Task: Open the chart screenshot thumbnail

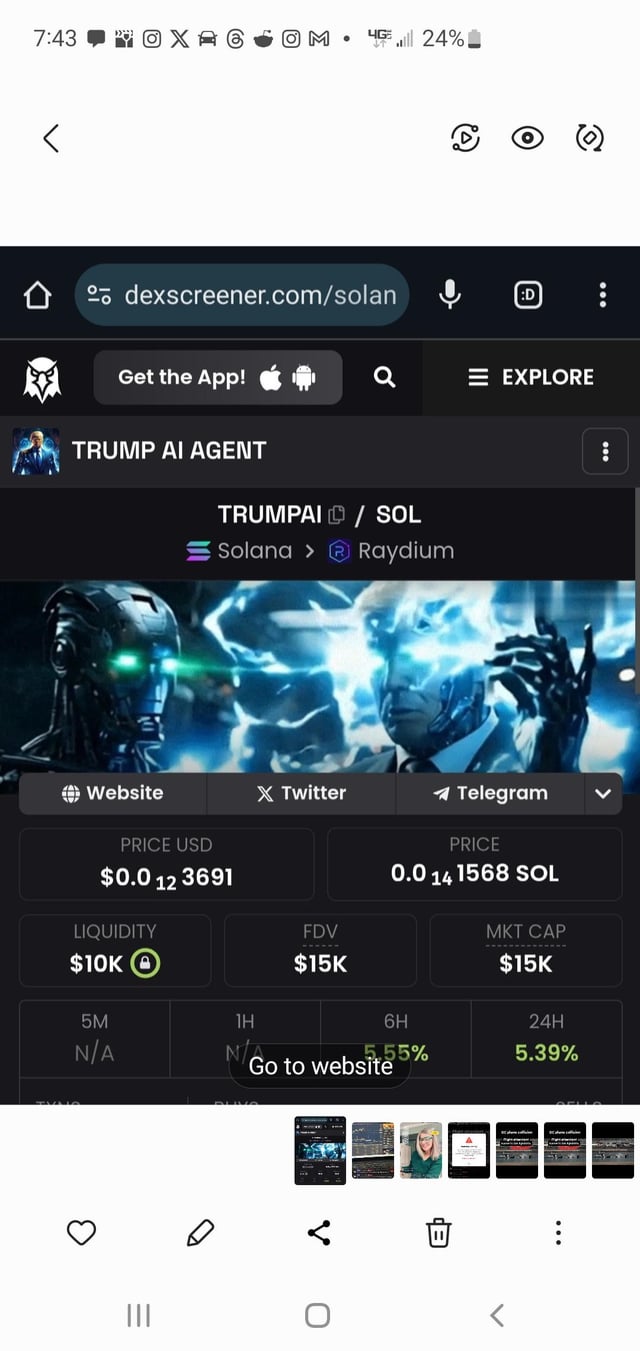Action: (x=373, y=1150)
